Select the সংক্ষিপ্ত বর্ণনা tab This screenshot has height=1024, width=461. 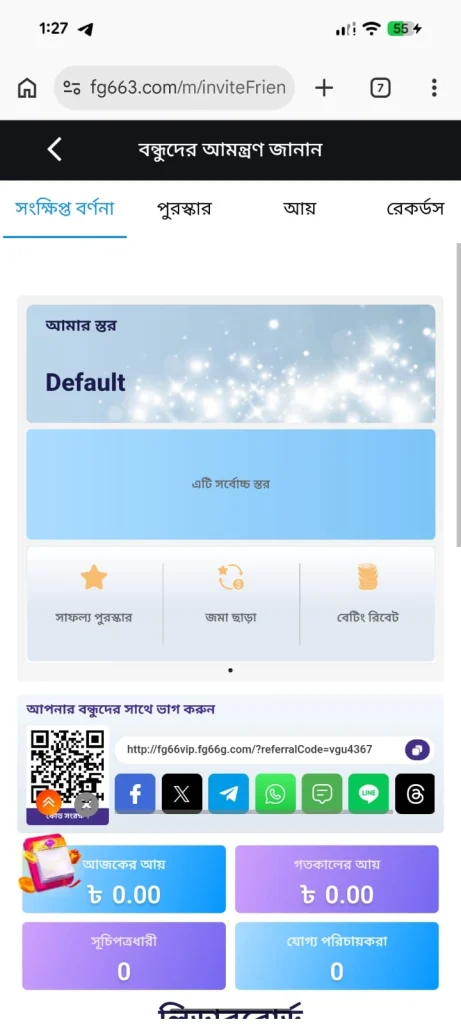click(65, 209)
